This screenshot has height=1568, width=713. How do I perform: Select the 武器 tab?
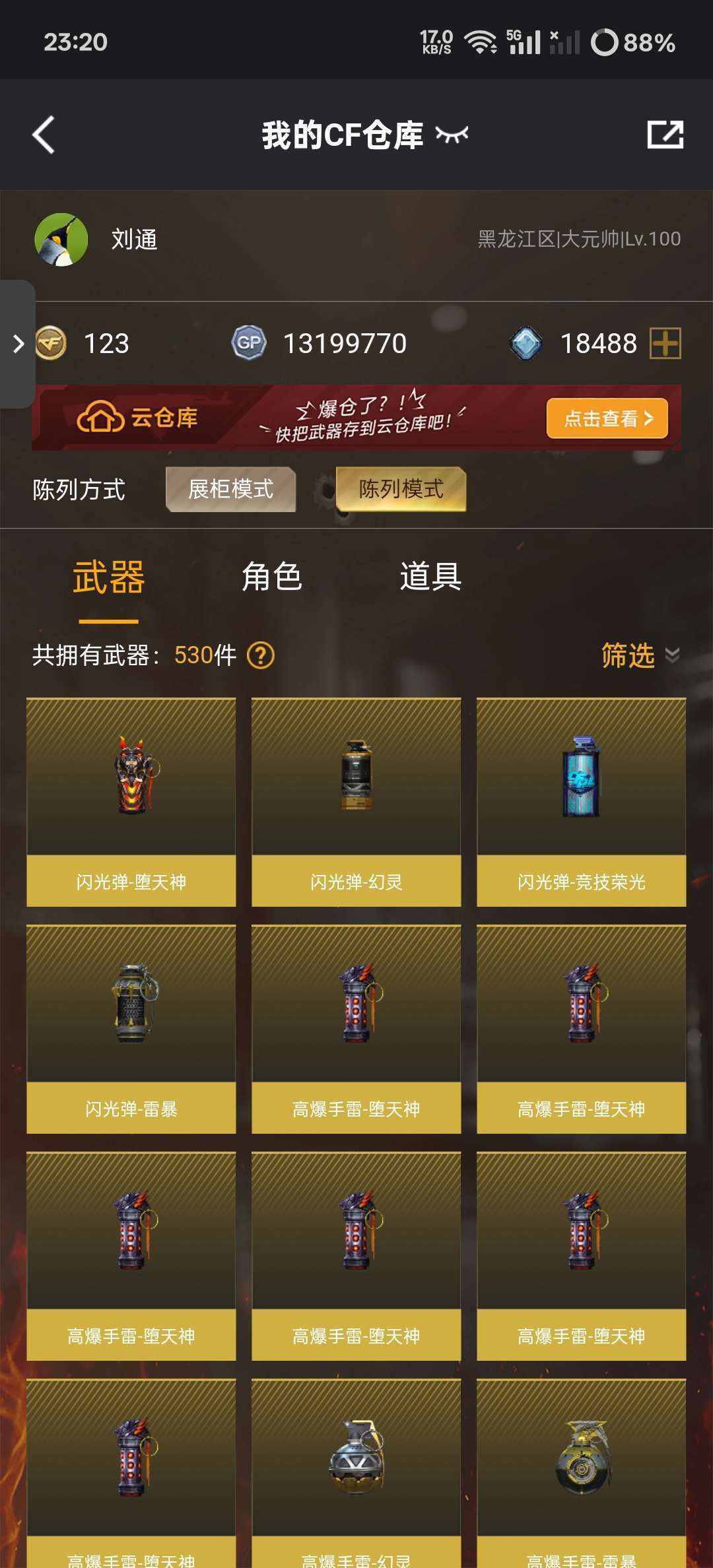click(109, 578)
